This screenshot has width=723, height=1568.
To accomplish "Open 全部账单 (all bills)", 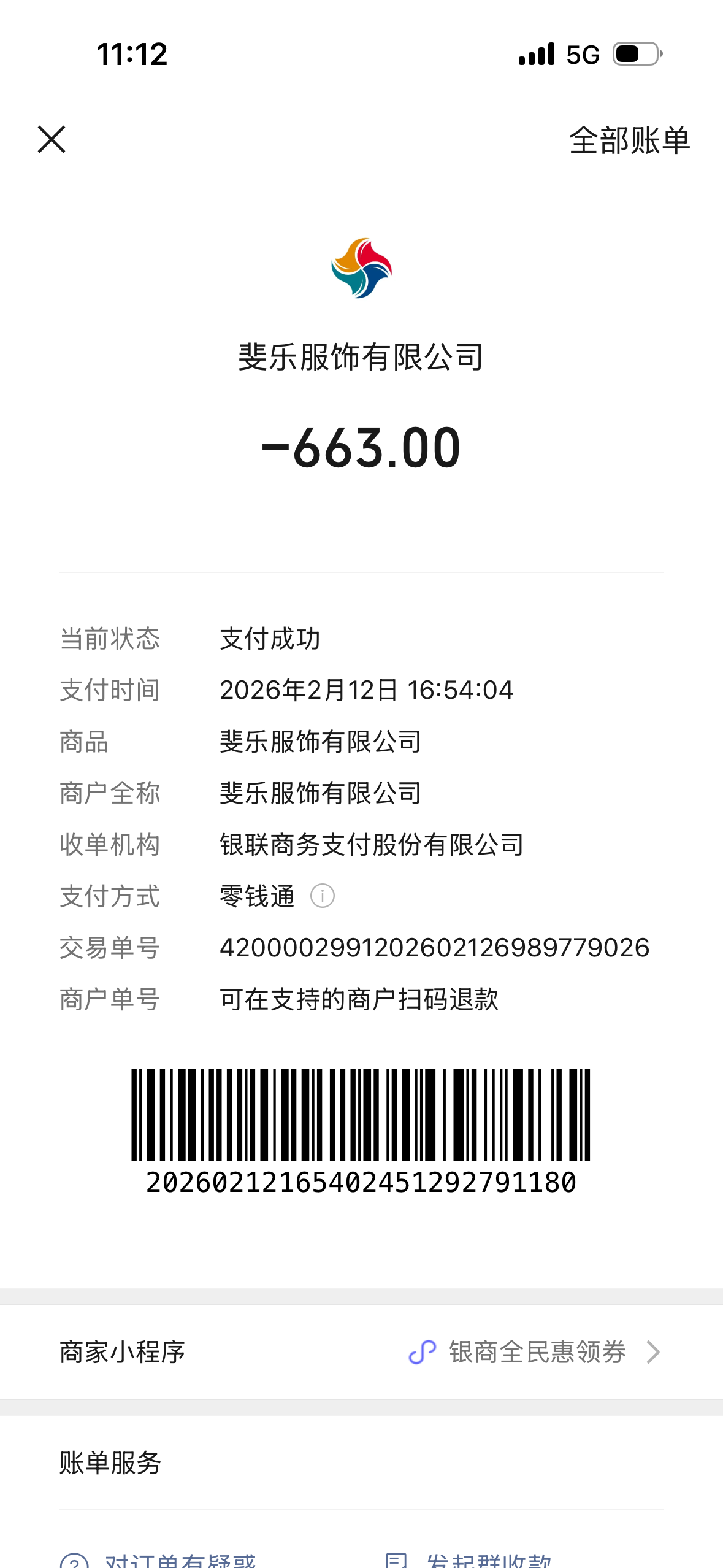I will point(629,140).
